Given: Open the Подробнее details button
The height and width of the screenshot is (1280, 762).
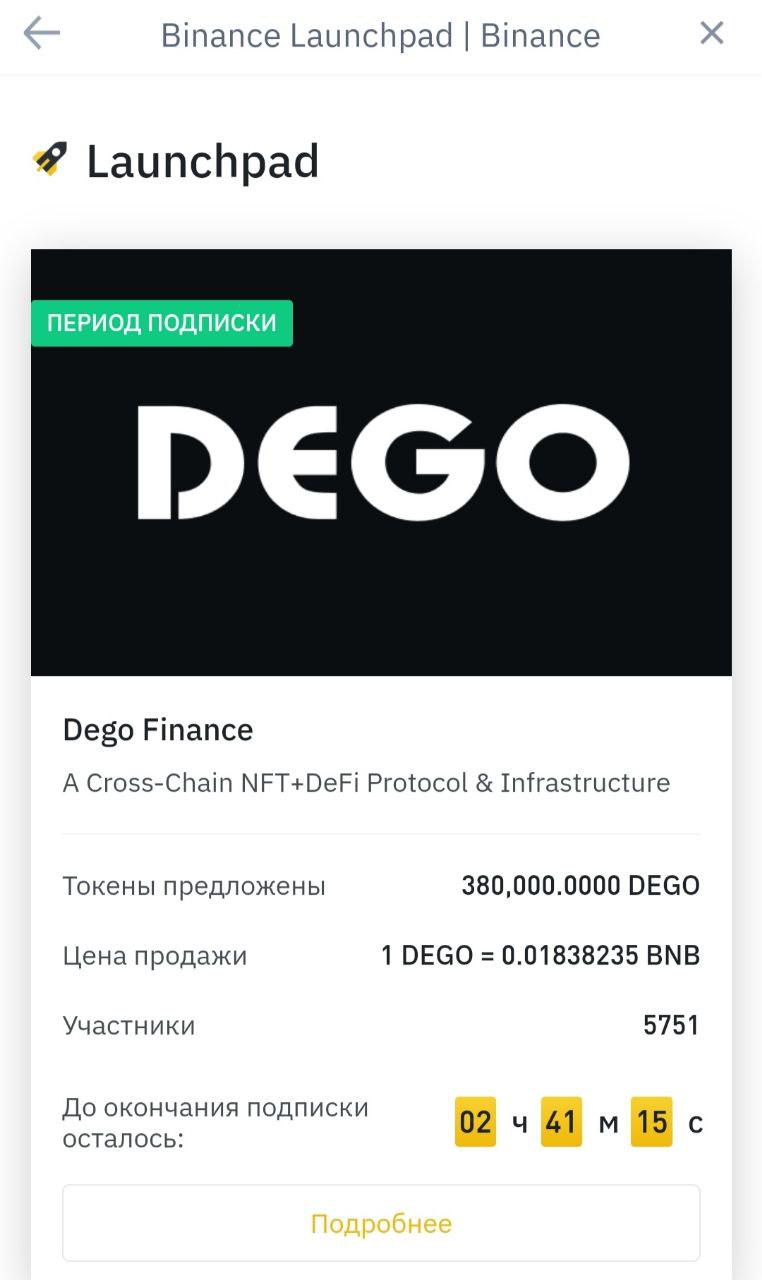Looking at the screenshot, I should coord(381,1223).
